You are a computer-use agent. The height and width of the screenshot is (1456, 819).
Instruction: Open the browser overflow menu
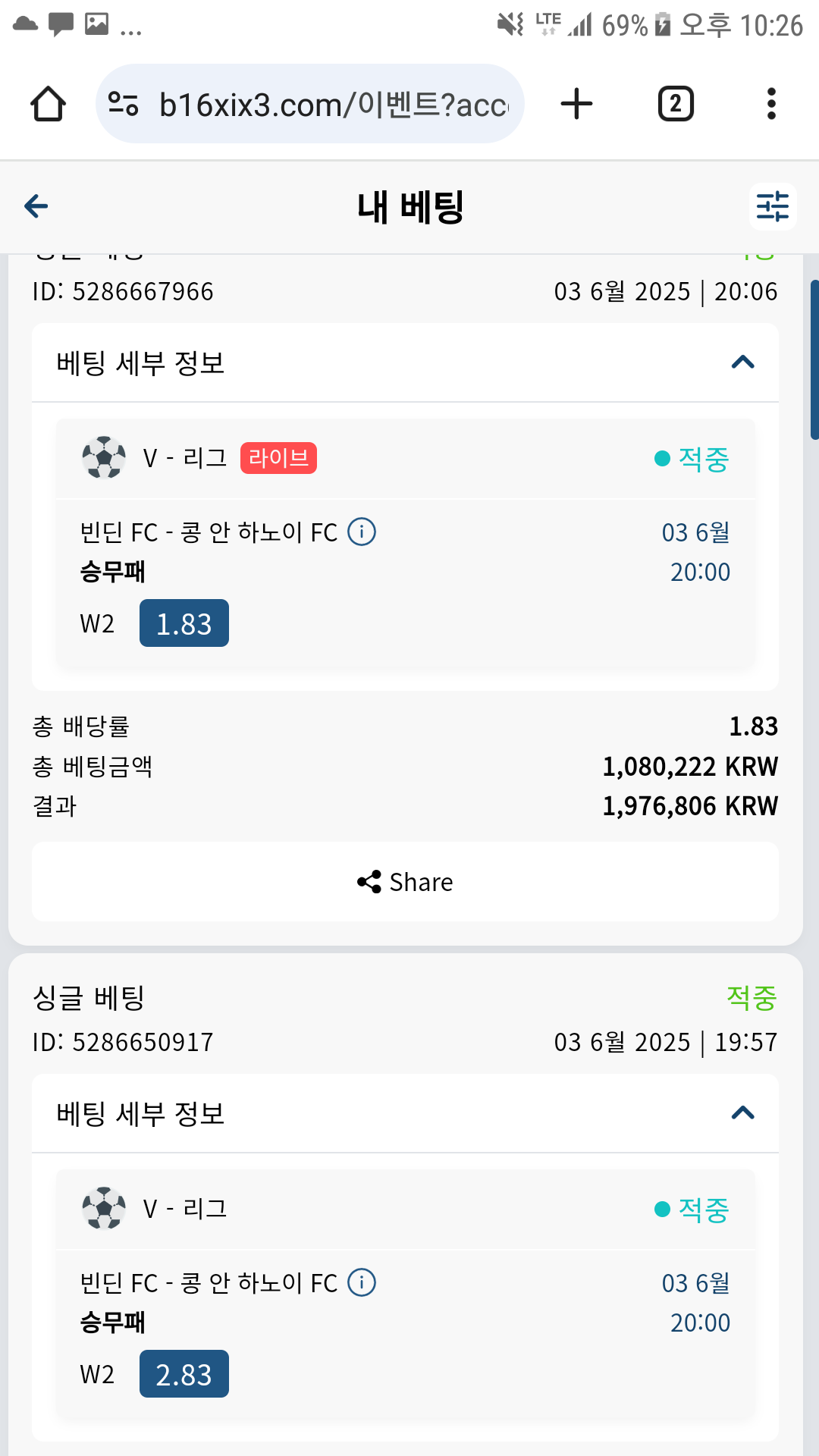[x=771, y=104]
